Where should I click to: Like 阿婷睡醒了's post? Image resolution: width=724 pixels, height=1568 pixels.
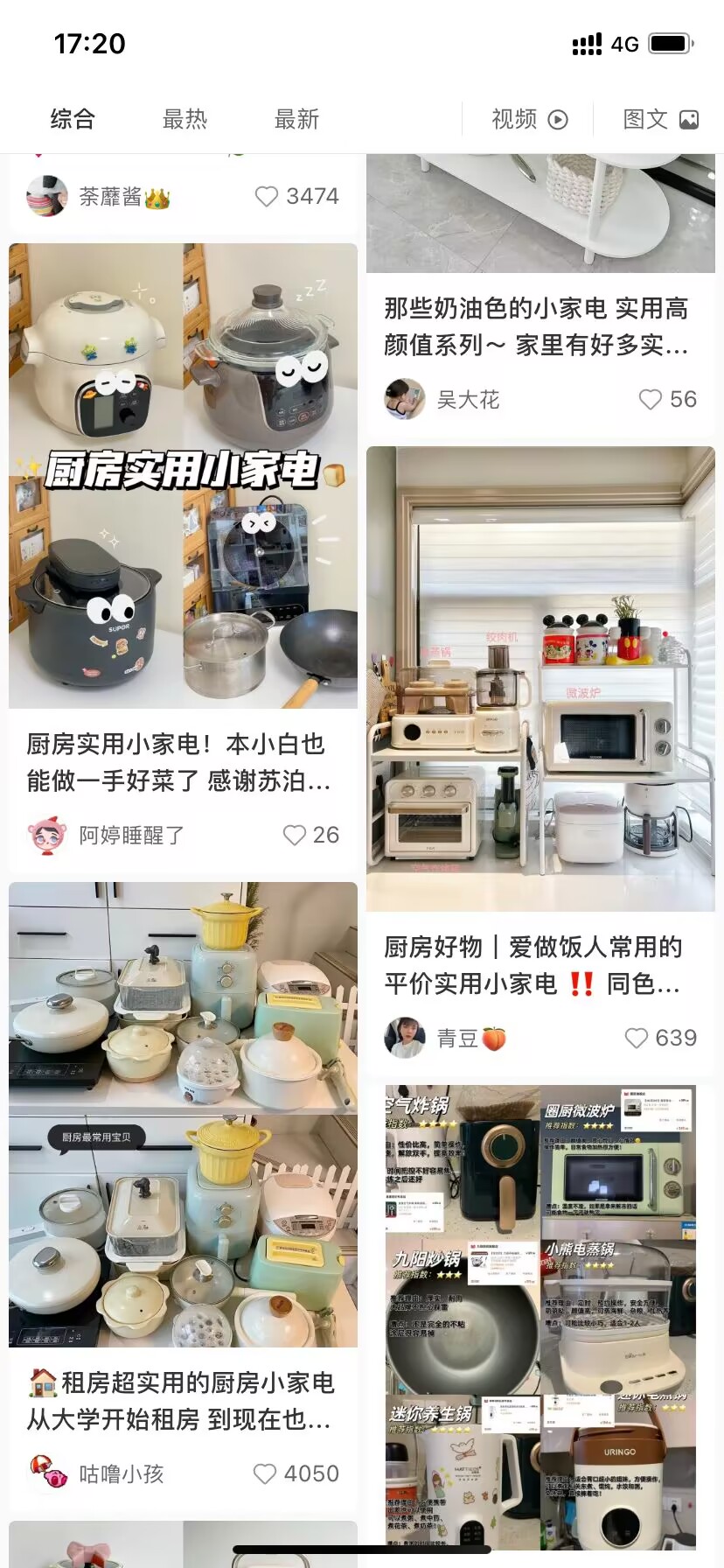295,836
